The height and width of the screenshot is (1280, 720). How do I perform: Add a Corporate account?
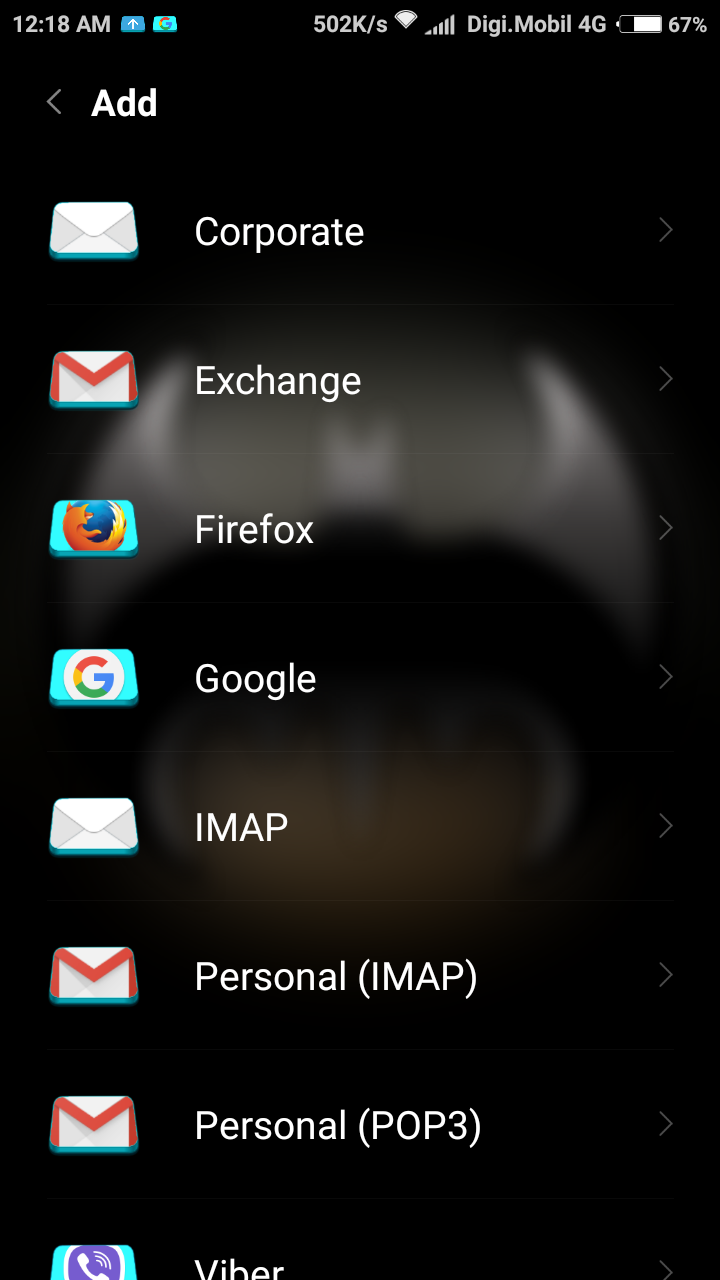click(x=360, y=231)
